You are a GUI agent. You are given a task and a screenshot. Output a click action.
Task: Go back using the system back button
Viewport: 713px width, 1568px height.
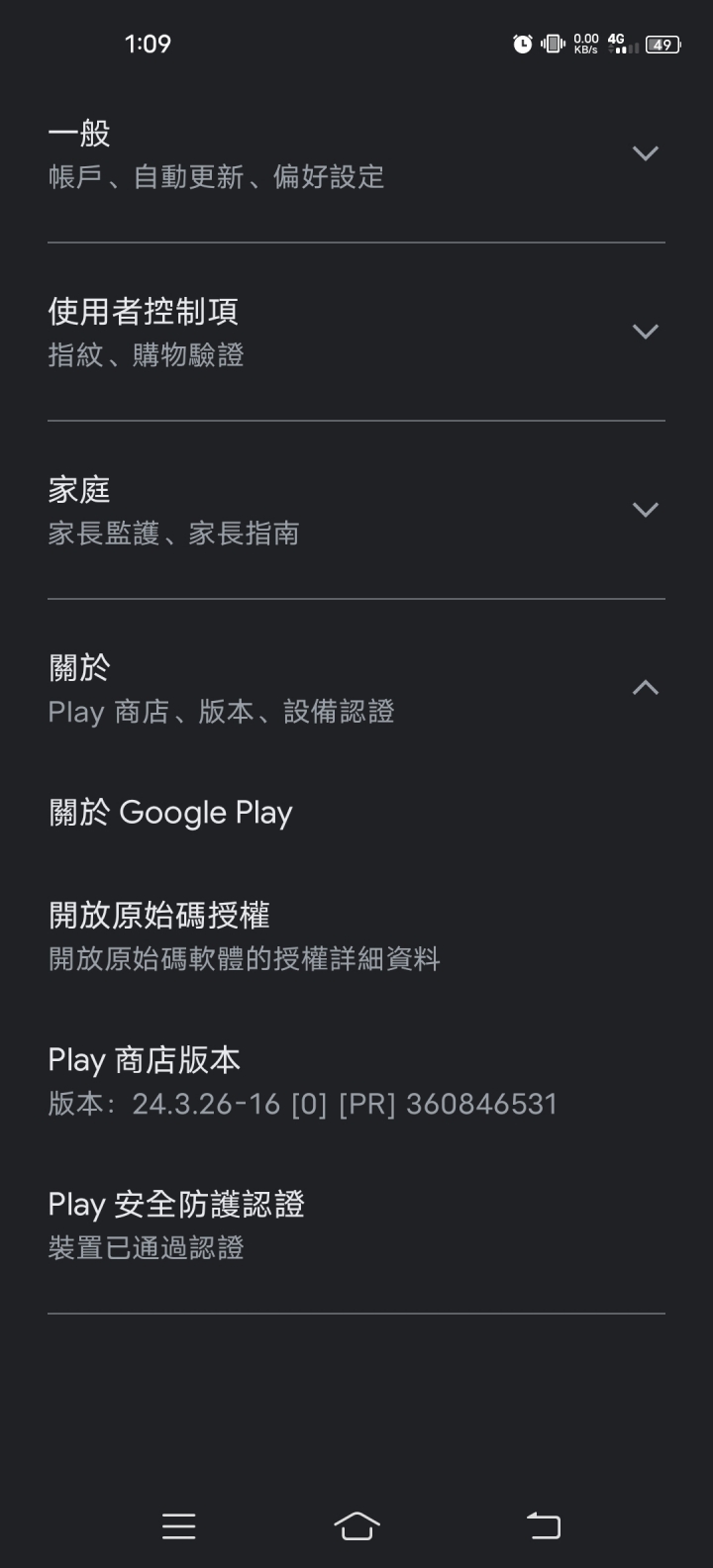[x=543, y=1525]
